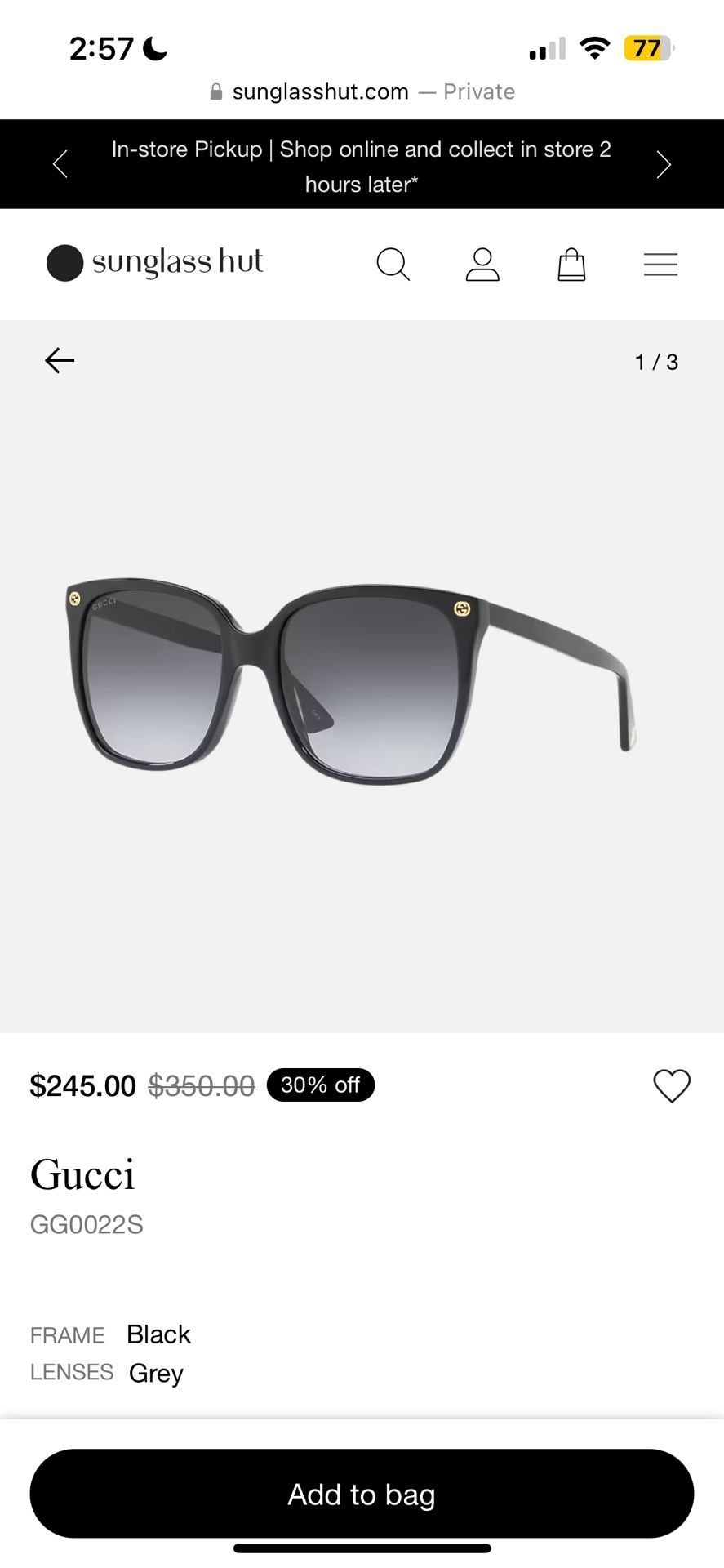
Task: View the shopping bag icon
Action: (x=571, y=264)
